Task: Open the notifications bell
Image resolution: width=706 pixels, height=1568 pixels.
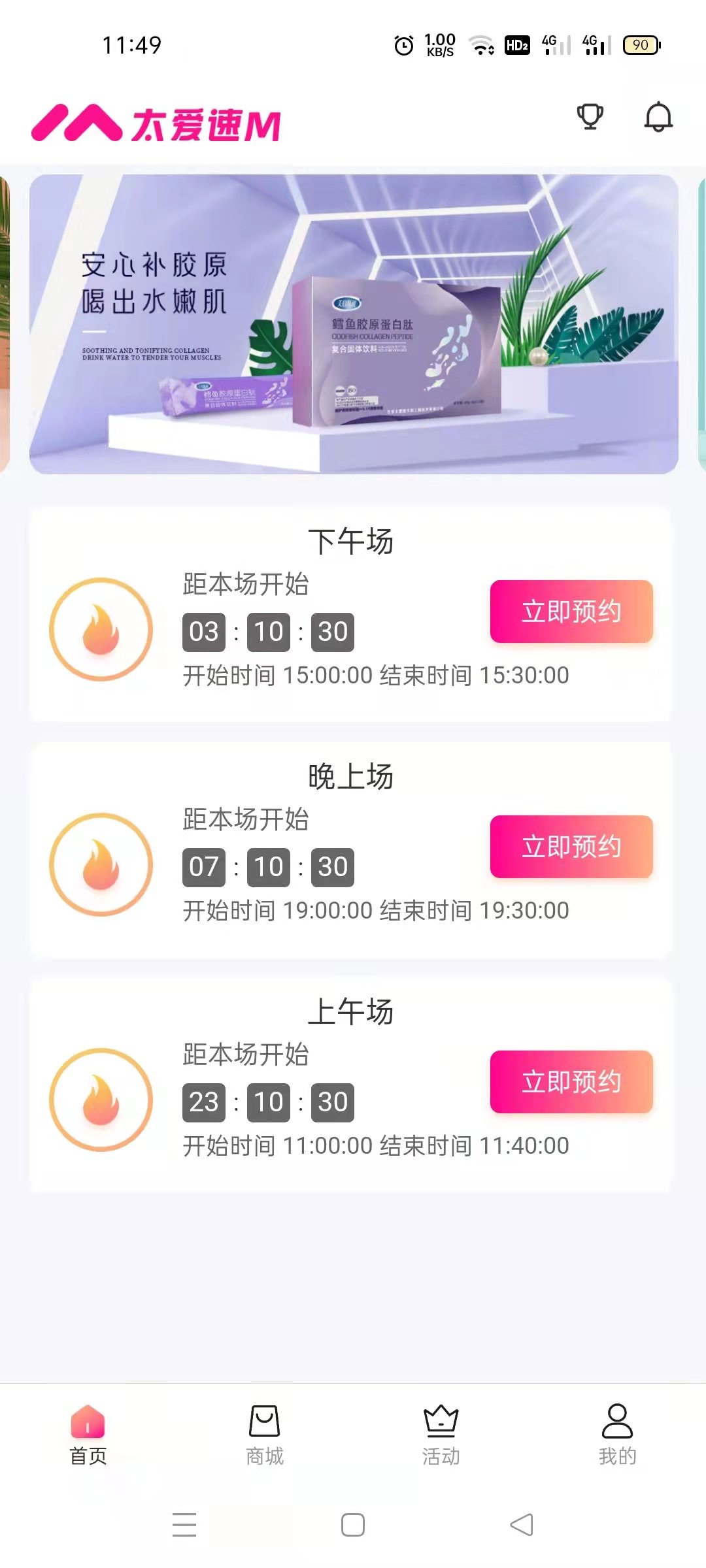Action: tap(658, 117)
